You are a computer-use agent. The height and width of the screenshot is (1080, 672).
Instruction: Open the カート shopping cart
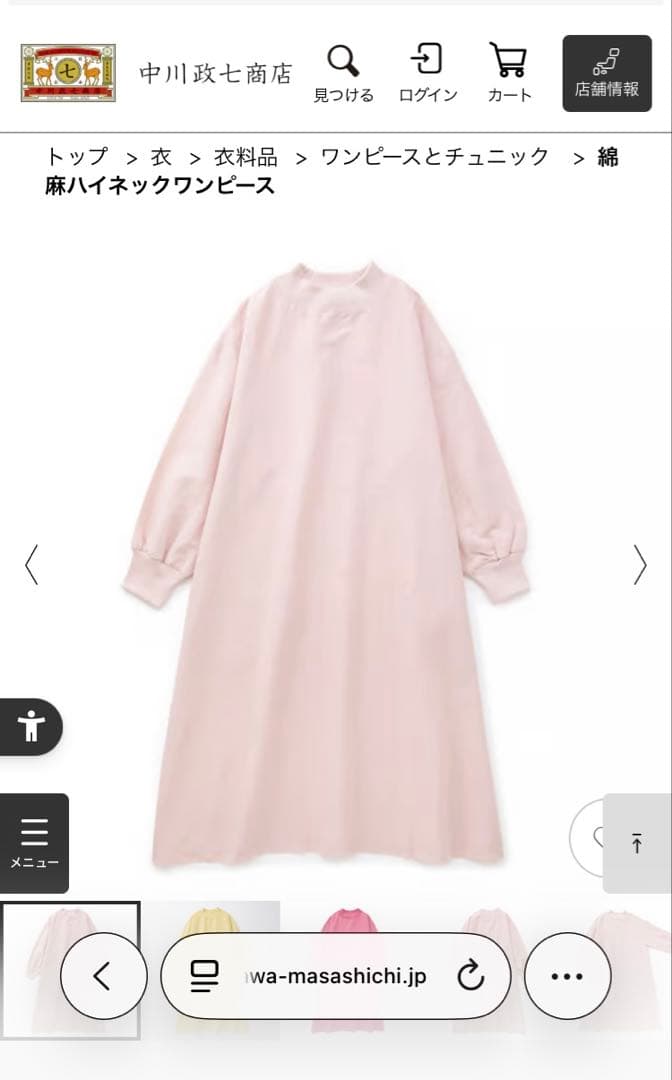click(x=509, y=73)
